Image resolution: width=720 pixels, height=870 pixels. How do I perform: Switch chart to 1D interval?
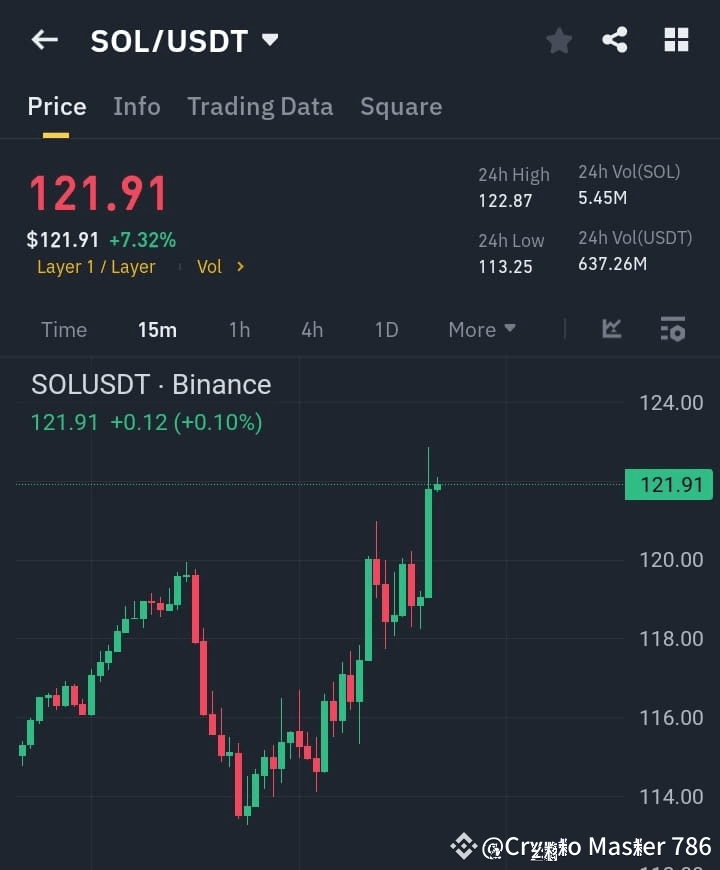pyautogui.click(x=386, y=329)
